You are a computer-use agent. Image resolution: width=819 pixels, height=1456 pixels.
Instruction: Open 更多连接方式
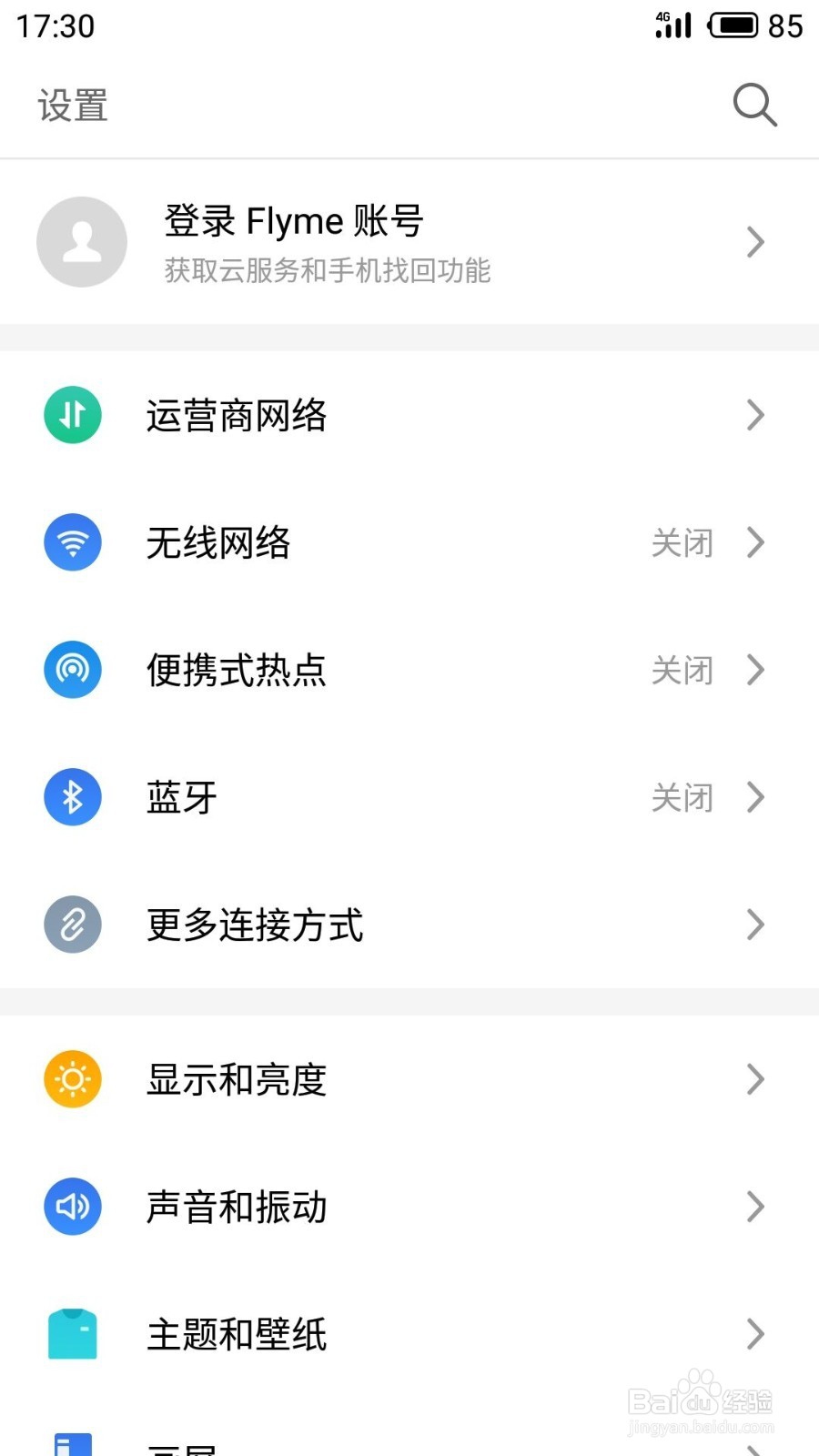click(x=409, y=925)
